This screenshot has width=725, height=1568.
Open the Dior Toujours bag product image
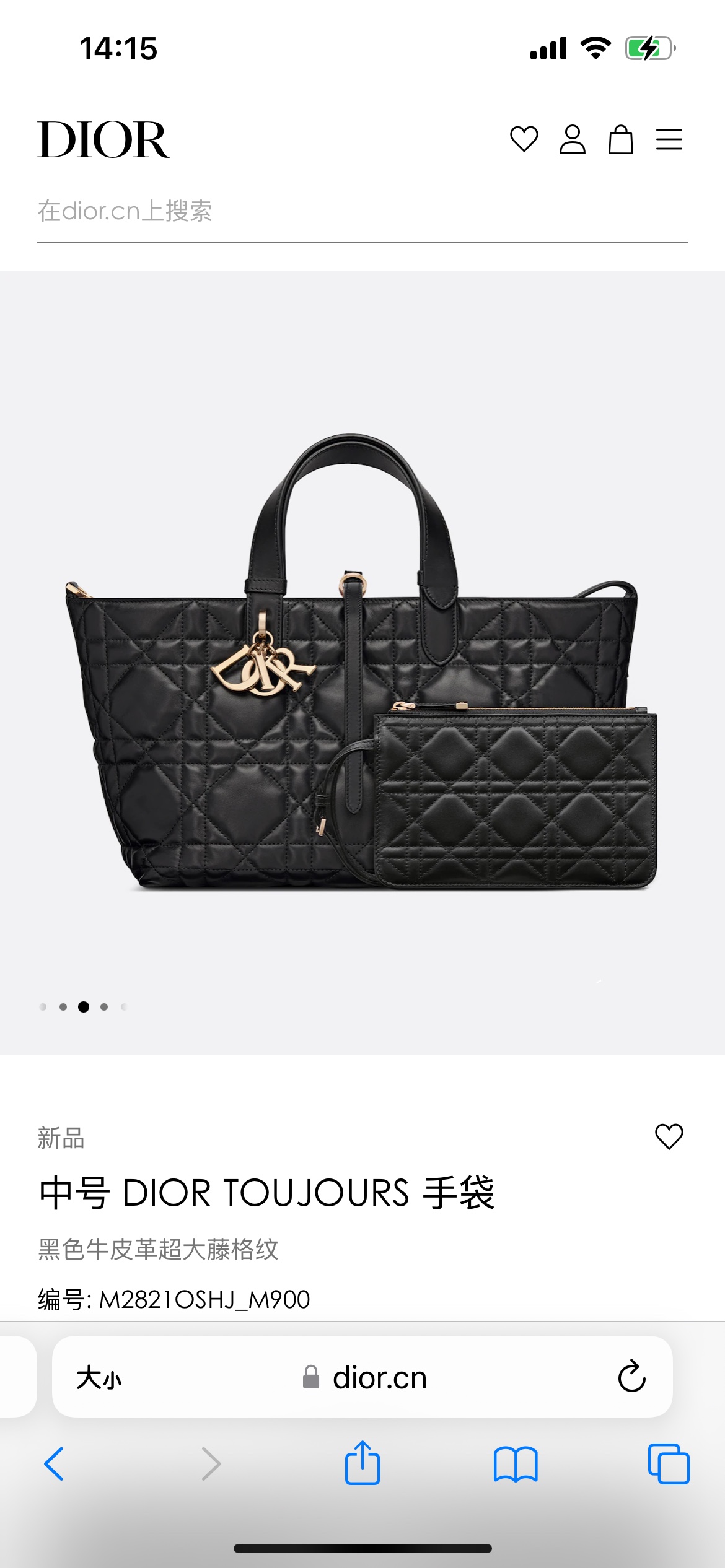coord(362,663)
